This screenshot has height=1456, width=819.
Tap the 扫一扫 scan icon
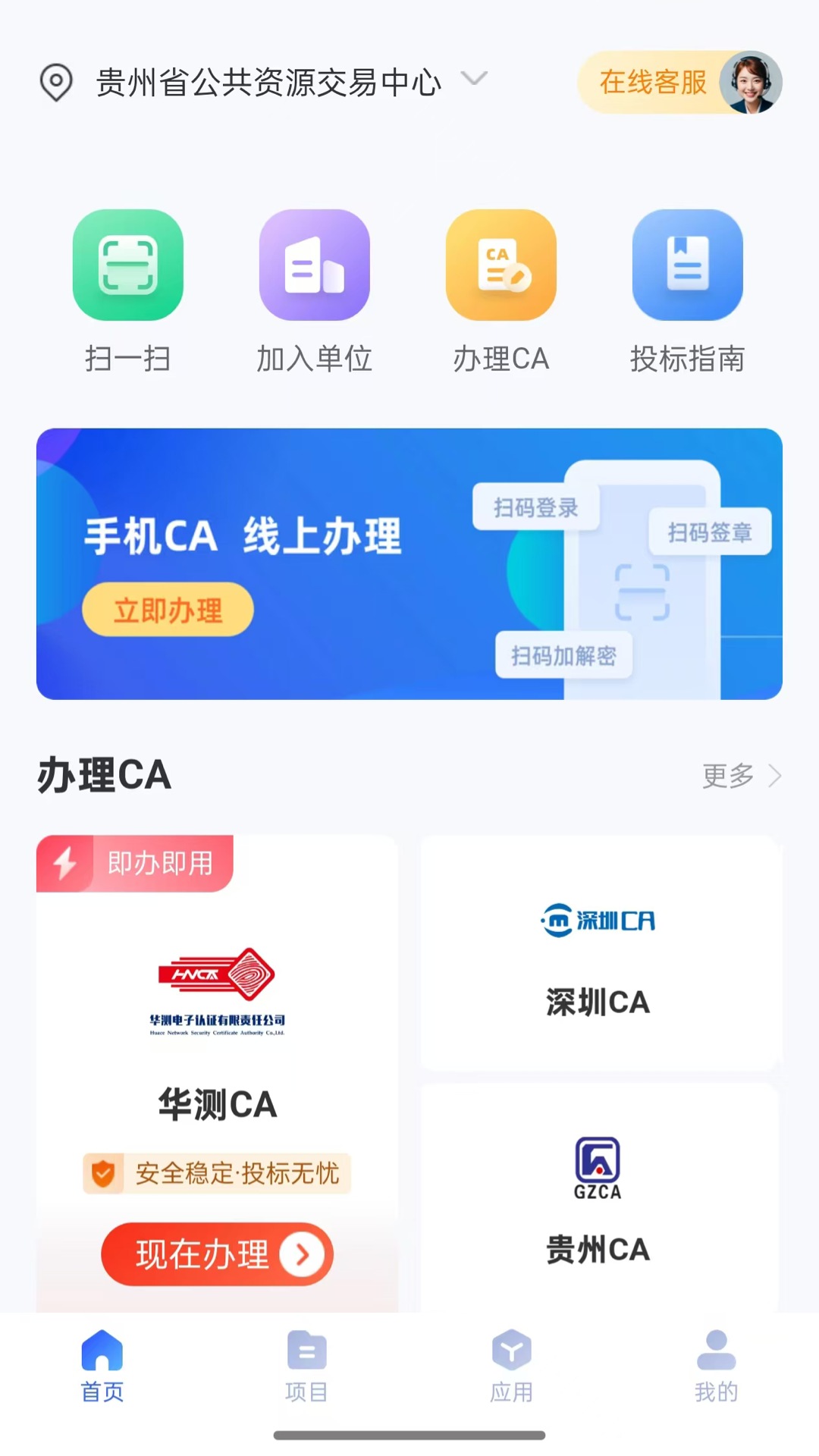click(127, 263)
